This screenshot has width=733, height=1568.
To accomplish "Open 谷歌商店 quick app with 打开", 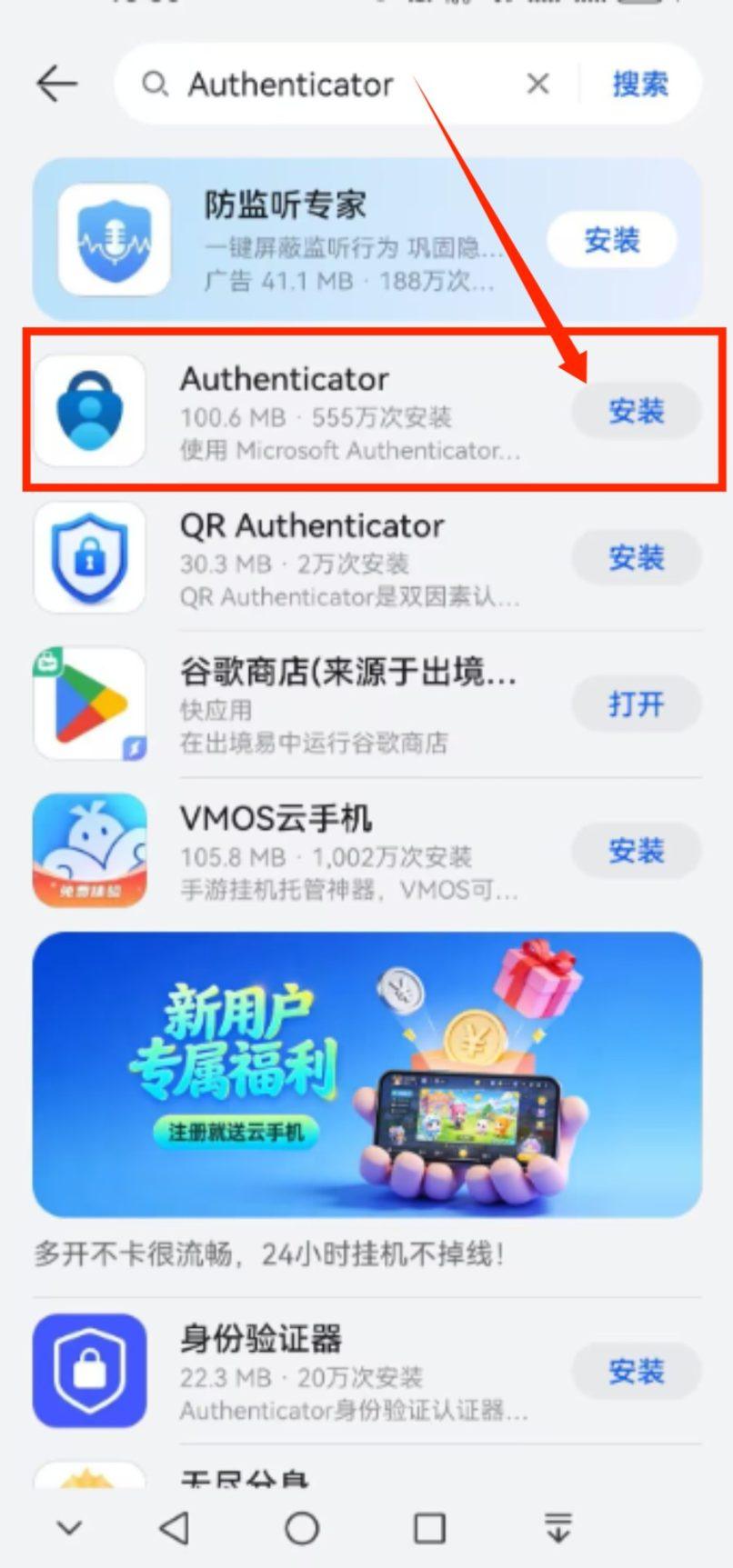I will coord(636,704).
